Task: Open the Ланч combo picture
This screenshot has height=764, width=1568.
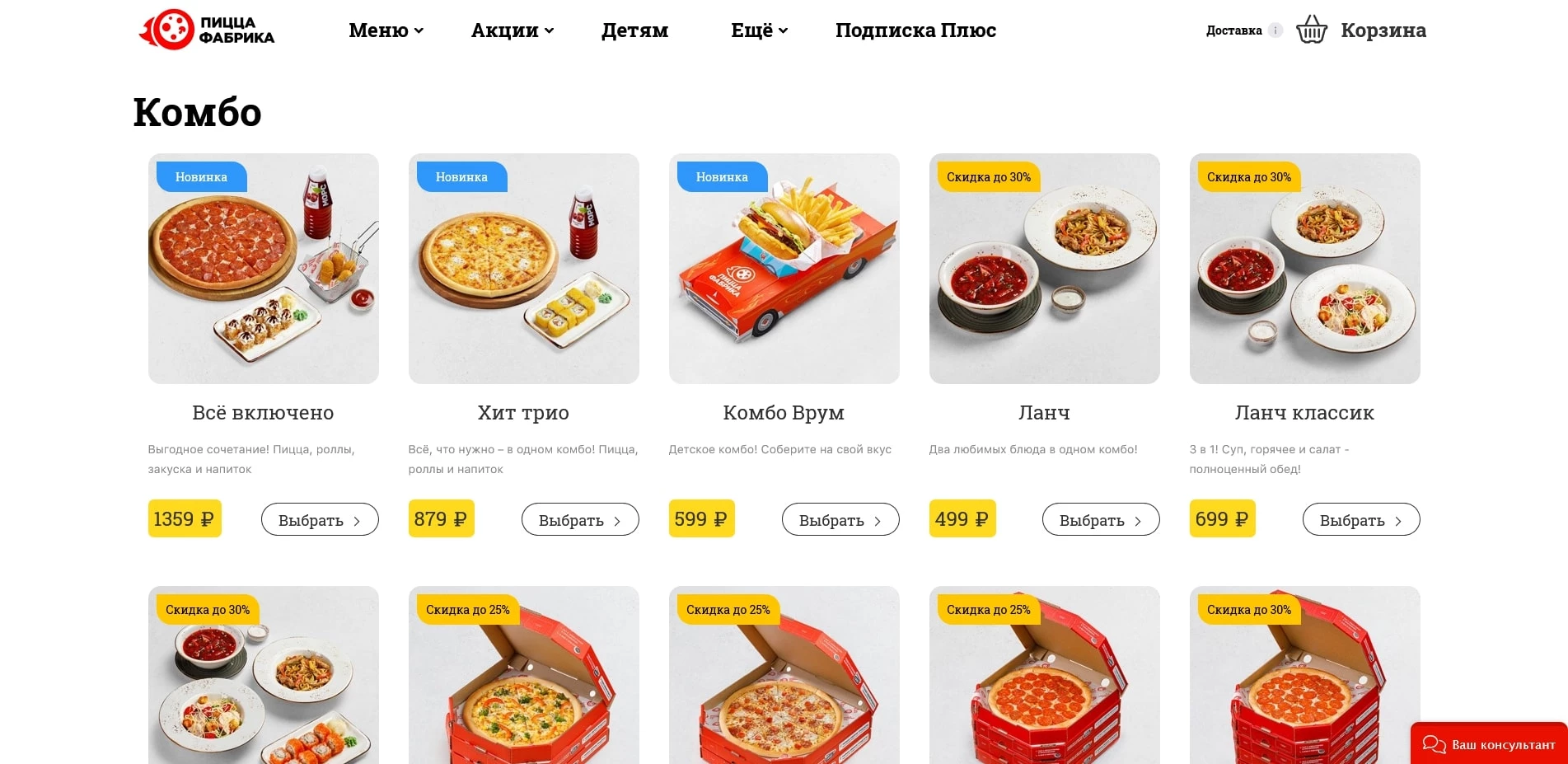Action: [x=1045, y=269]
